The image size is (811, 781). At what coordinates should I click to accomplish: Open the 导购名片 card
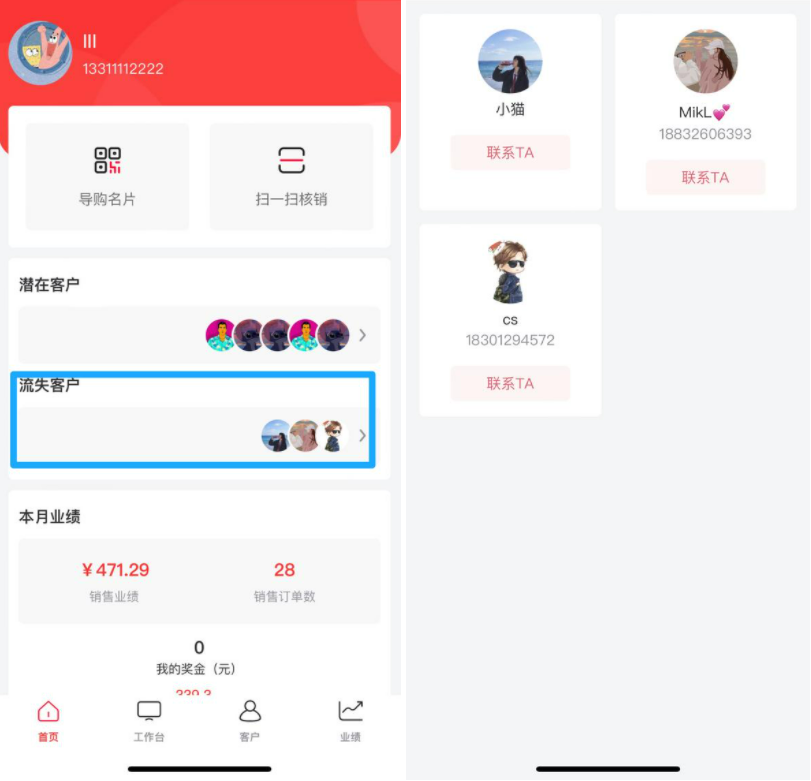(x=107, y=176)
